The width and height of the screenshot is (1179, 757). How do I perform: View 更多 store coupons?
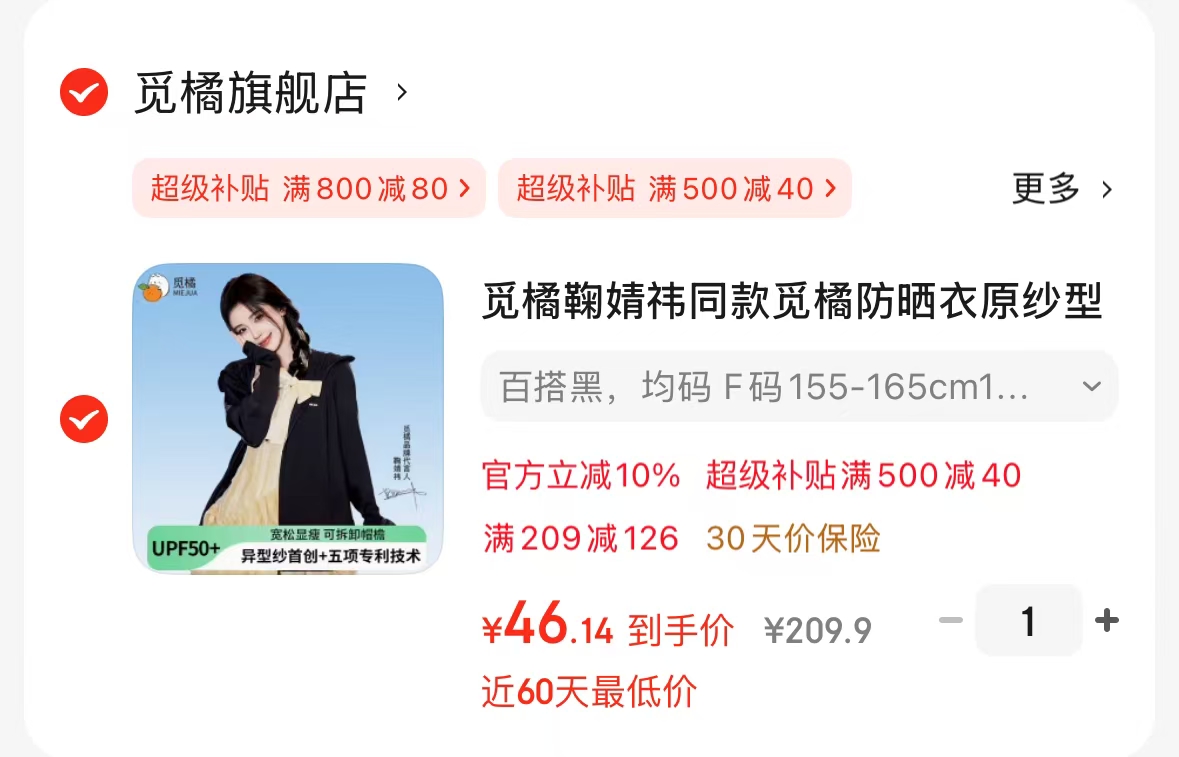click(1061, 188)
